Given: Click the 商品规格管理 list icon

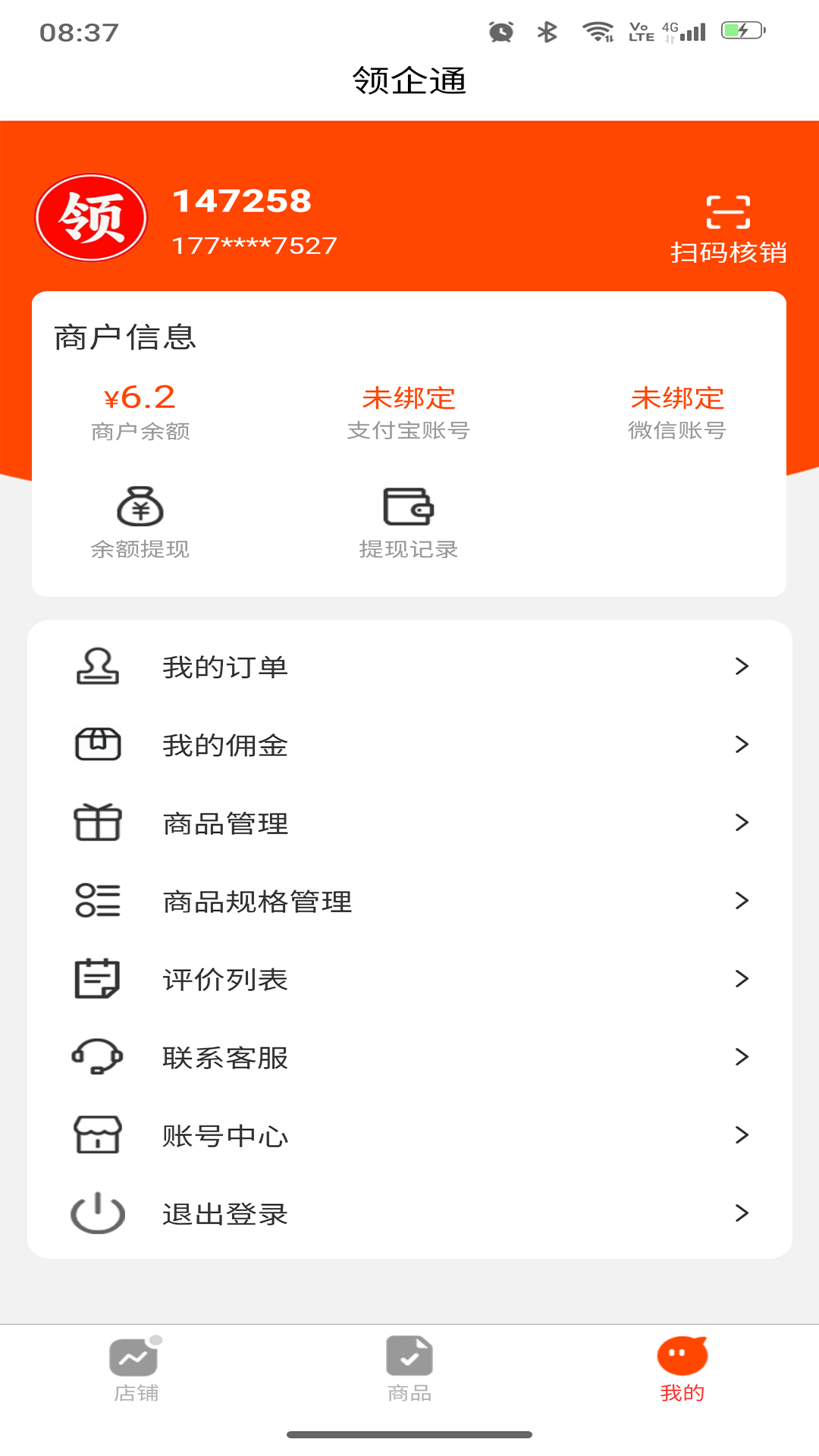Looking at the screenshot, I should [97, 902].
